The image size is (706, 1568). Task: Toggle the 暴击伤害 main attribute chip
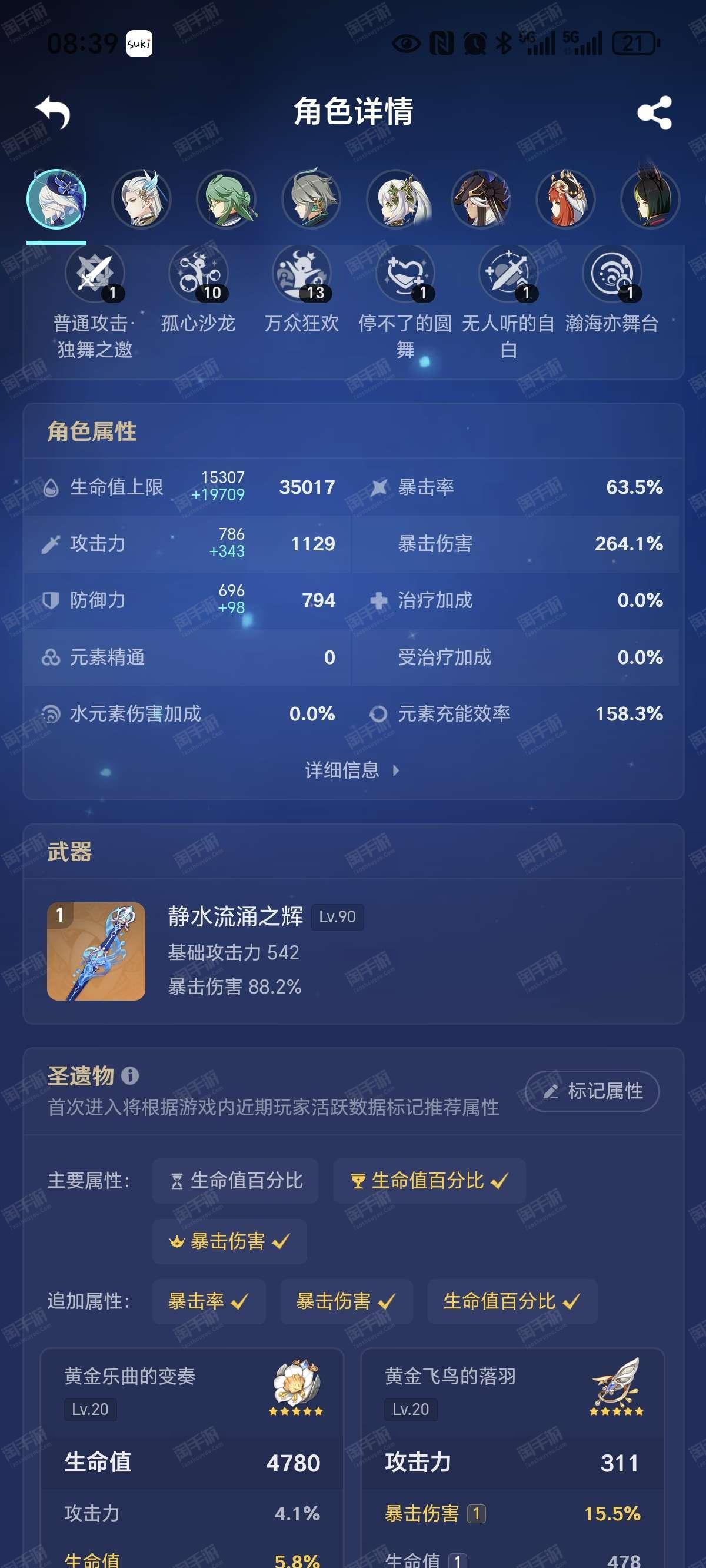[229, 1241]
